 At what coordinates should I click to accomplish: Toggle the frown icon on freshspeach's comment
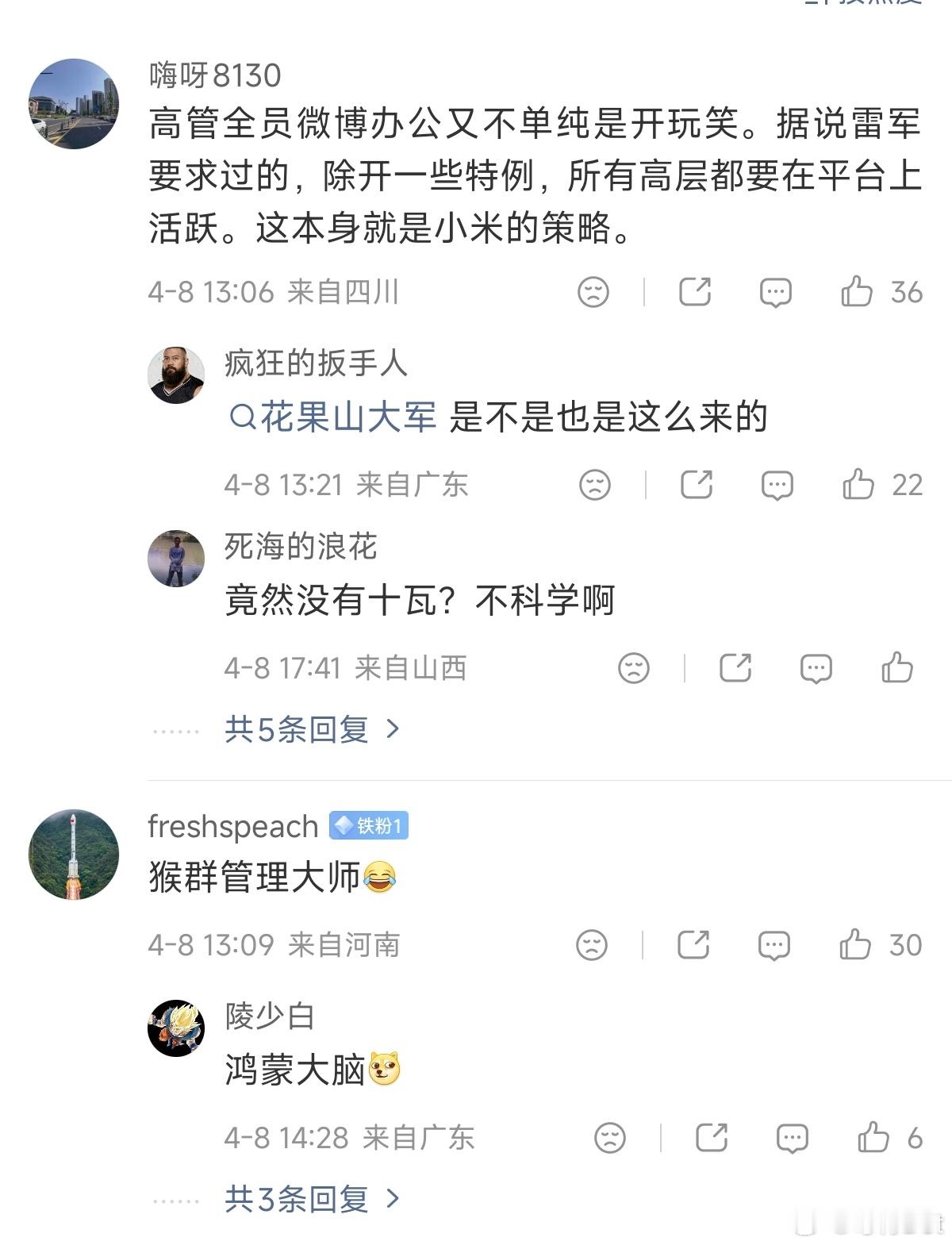(x=593, y=944)
